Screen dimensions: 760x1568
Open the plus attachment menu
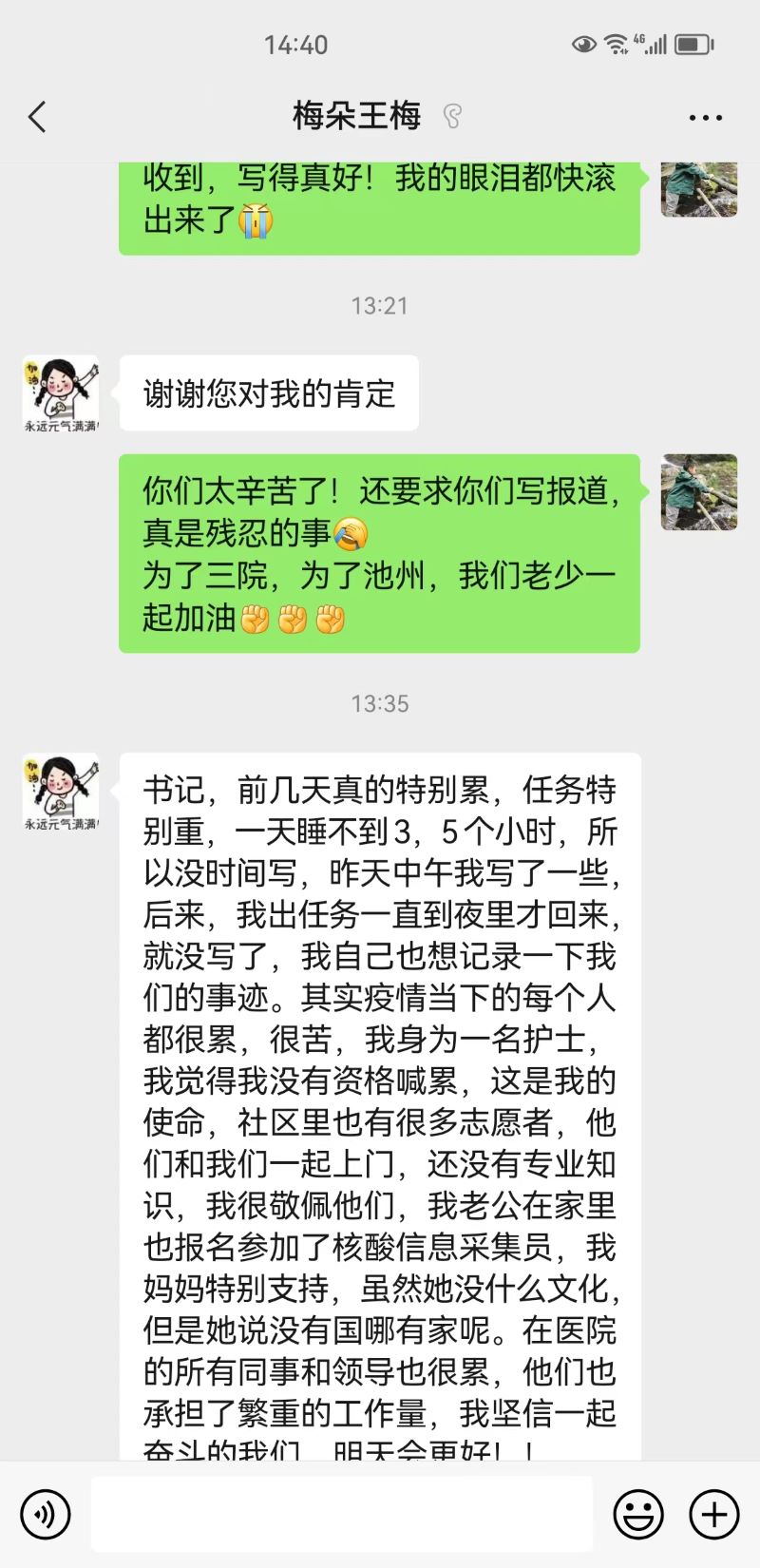(x=713, y=1513)
